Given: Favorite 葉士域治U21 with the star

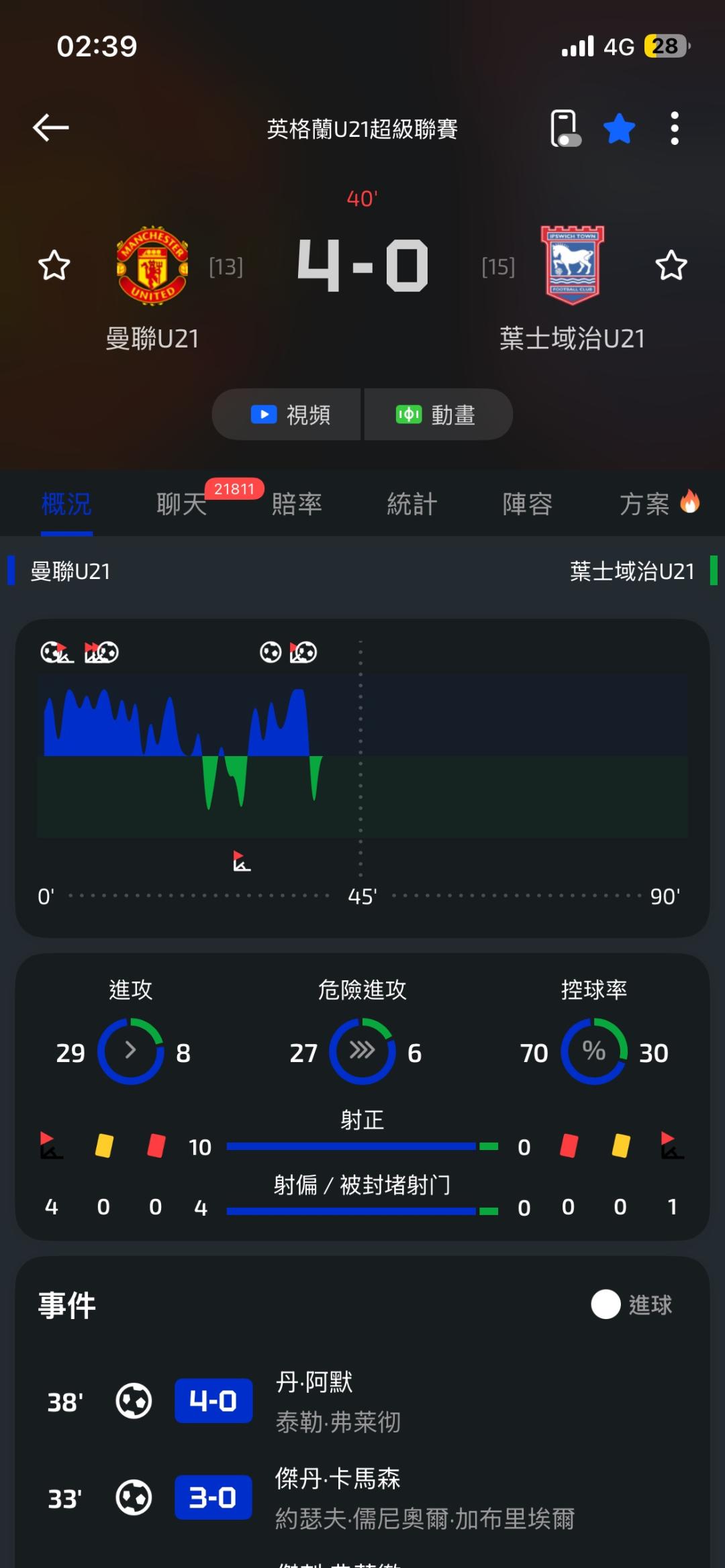Looking at the screenshot, I should coord(671,266).
